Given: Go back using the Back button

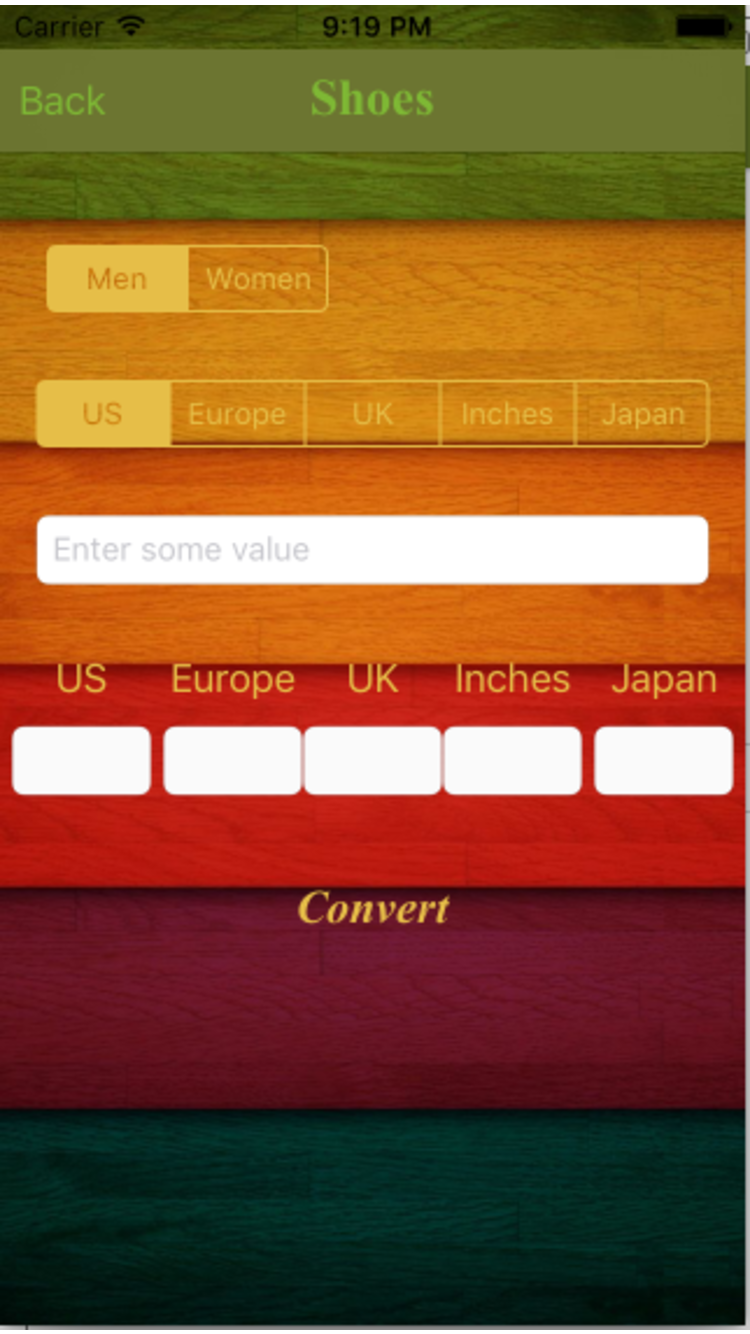Looking at the screenshot, I should pyautogui.click(x=62, y=101).
